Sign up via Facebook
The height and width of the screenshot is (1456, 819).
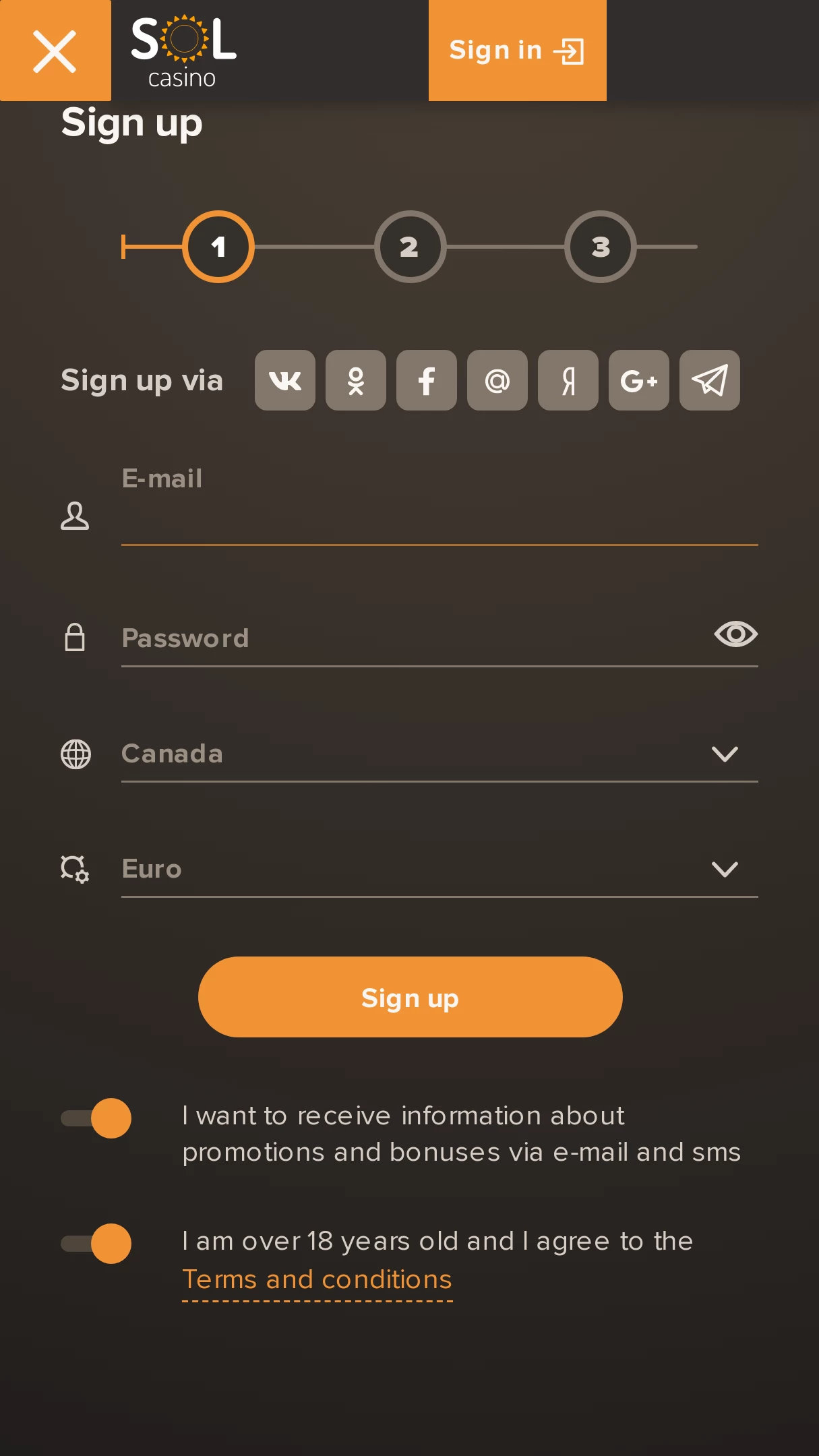427,380
